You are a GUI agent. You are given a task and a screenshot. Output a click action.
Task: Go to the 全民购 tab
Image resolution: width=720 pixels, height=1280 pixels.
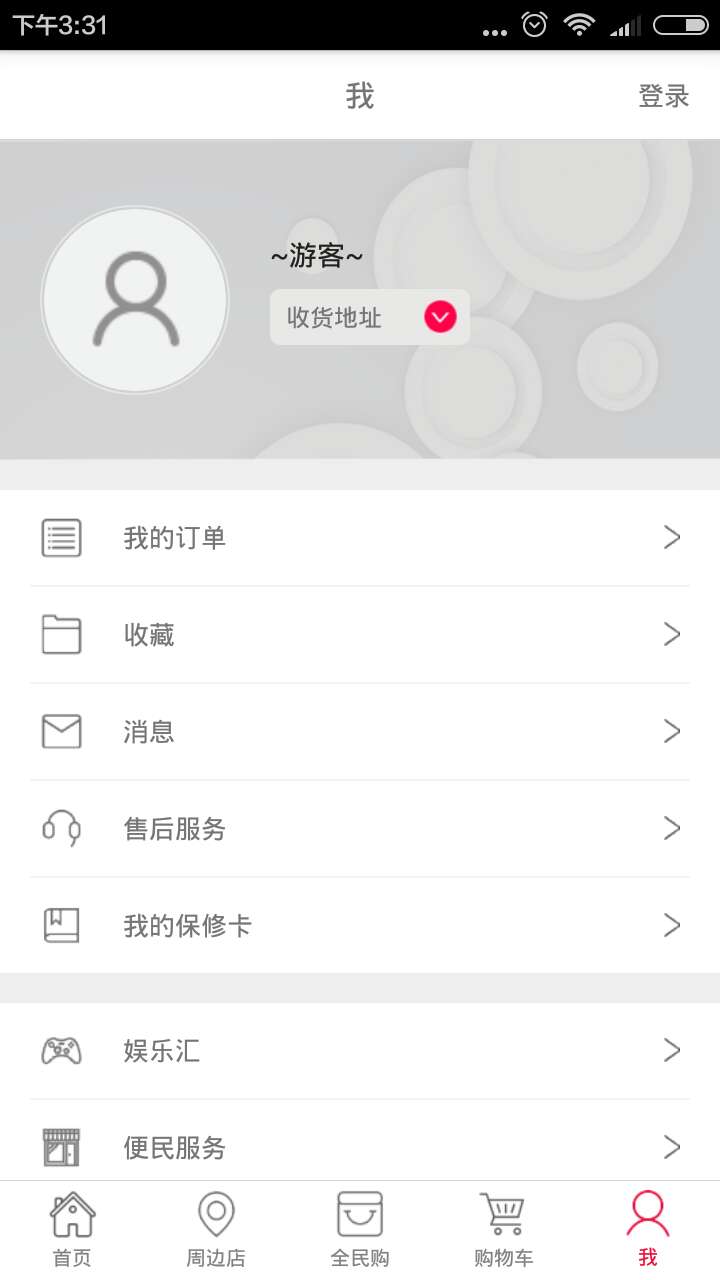360,1230
